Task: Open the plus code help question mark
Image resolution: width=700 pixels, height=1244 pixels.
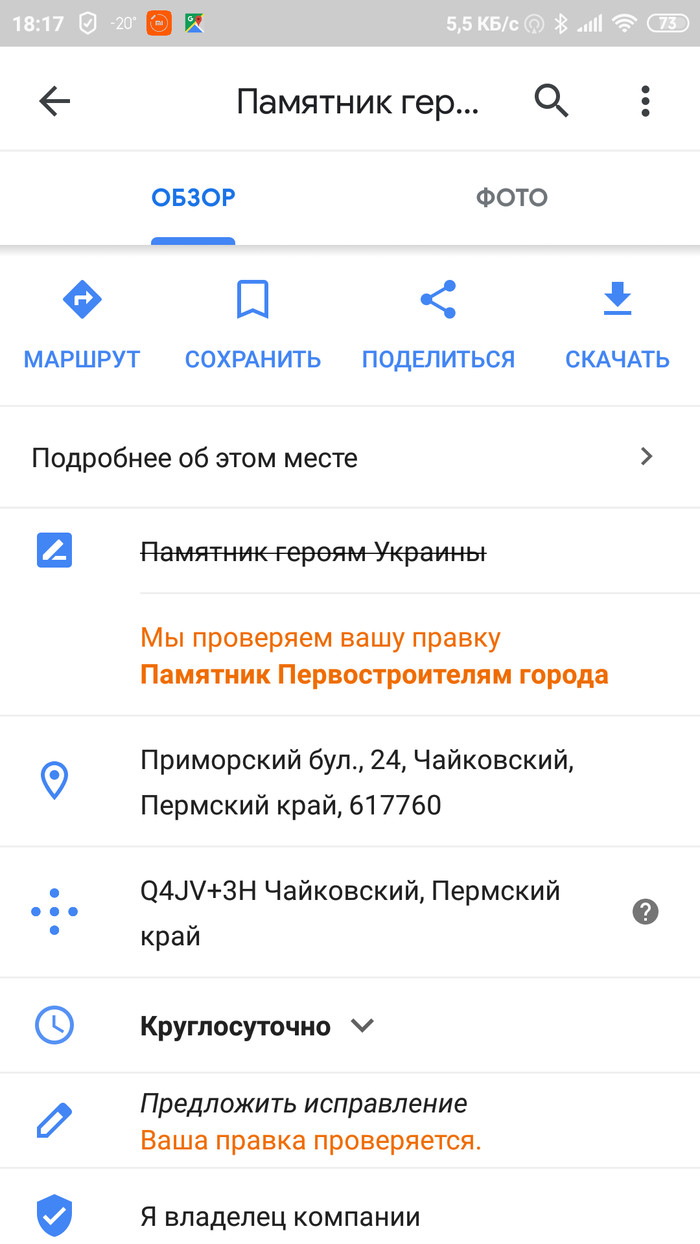Action: click(646, 912)
